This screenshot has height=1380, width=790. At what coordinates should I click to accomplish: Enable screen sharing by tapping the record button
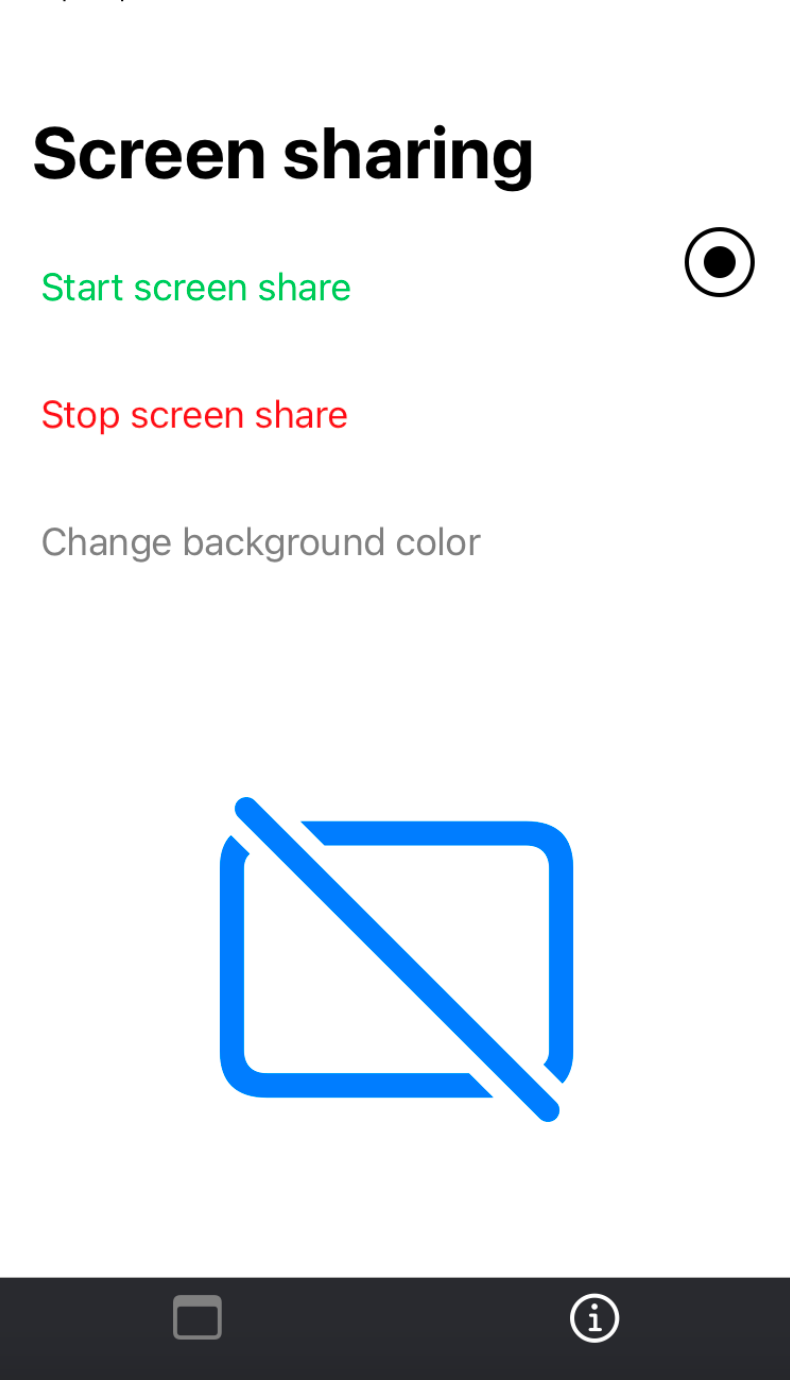(x=719, y=261)
